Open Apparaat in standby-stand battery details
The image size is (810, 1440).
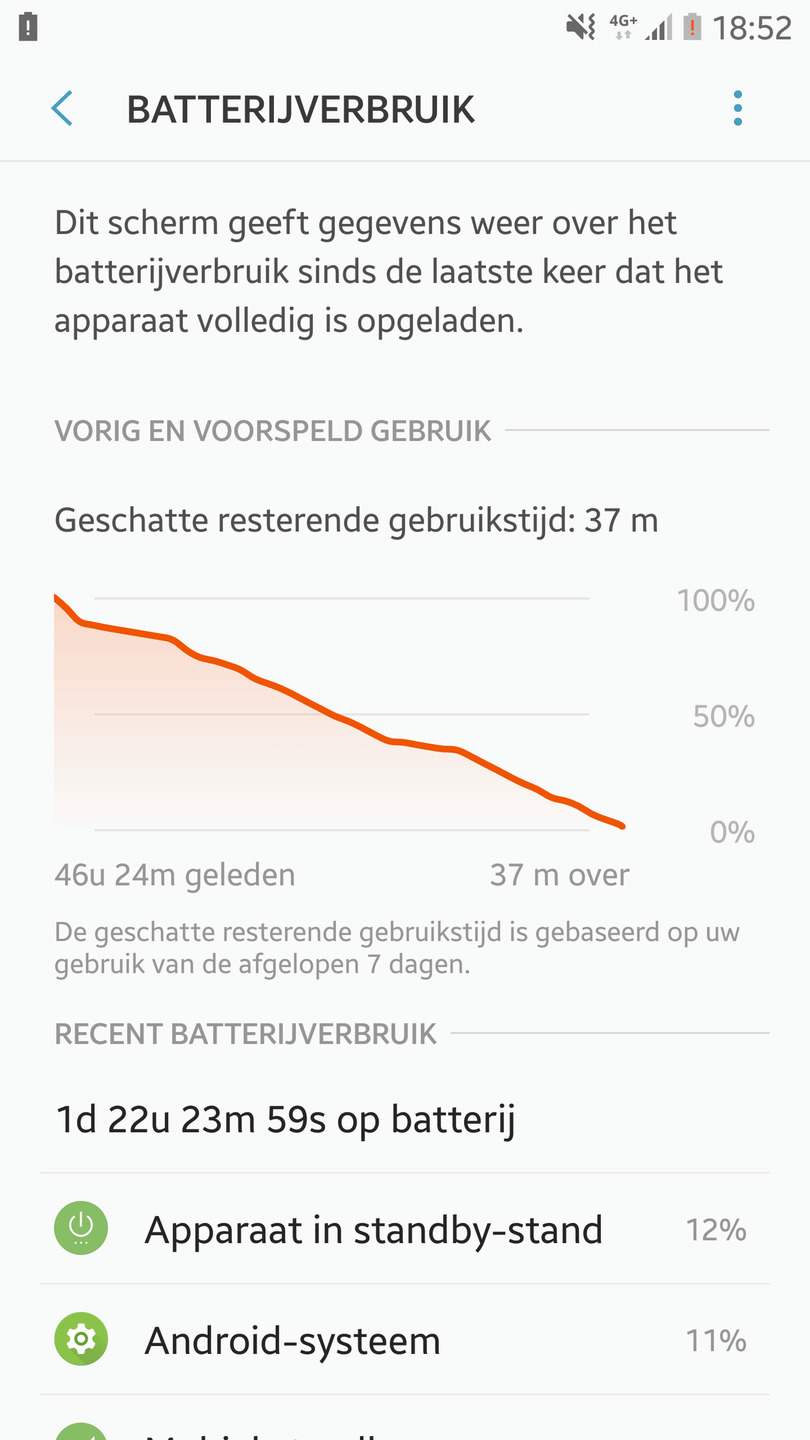[405, 1229]
